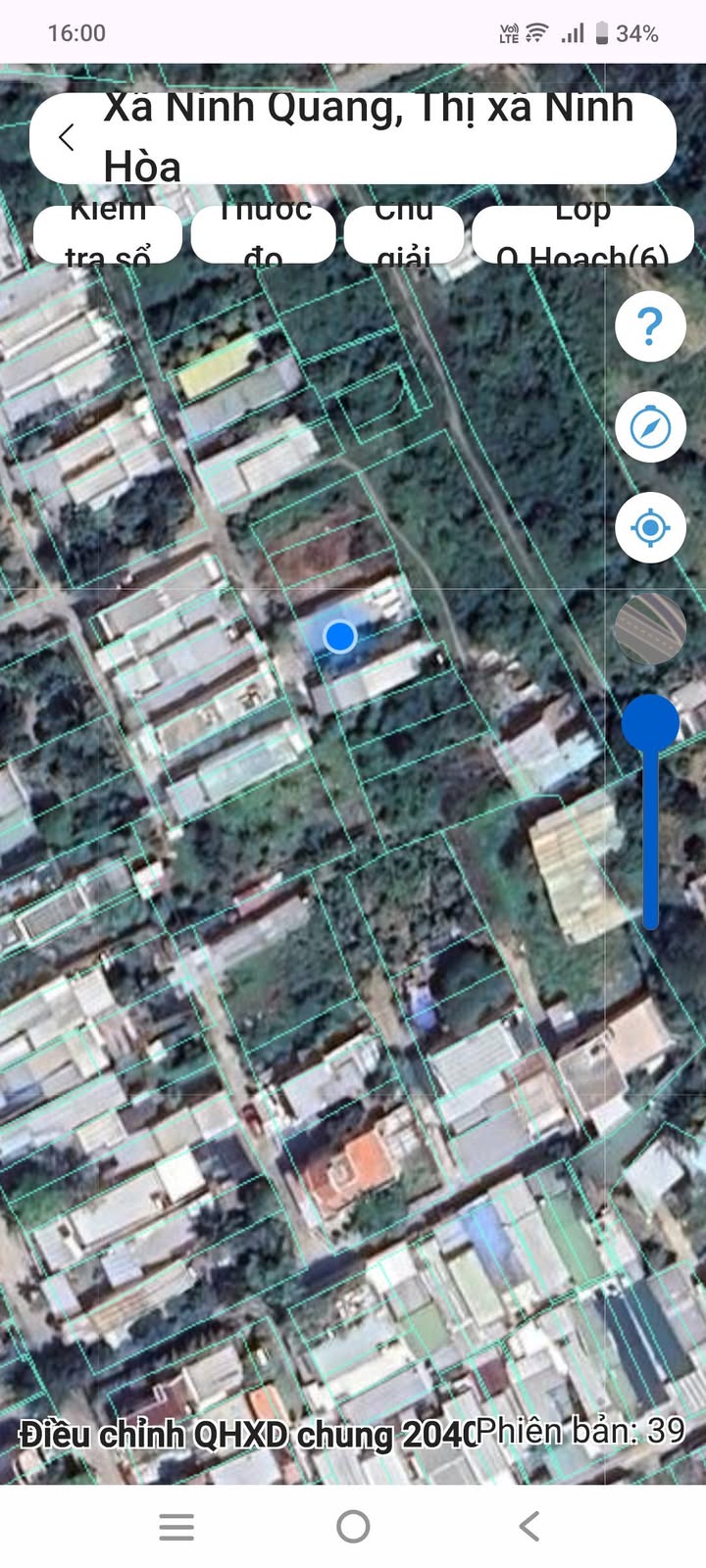Screen dimensions: 706x1568
Task: Go back using the top arrow
Action: (x=67, y=137)
